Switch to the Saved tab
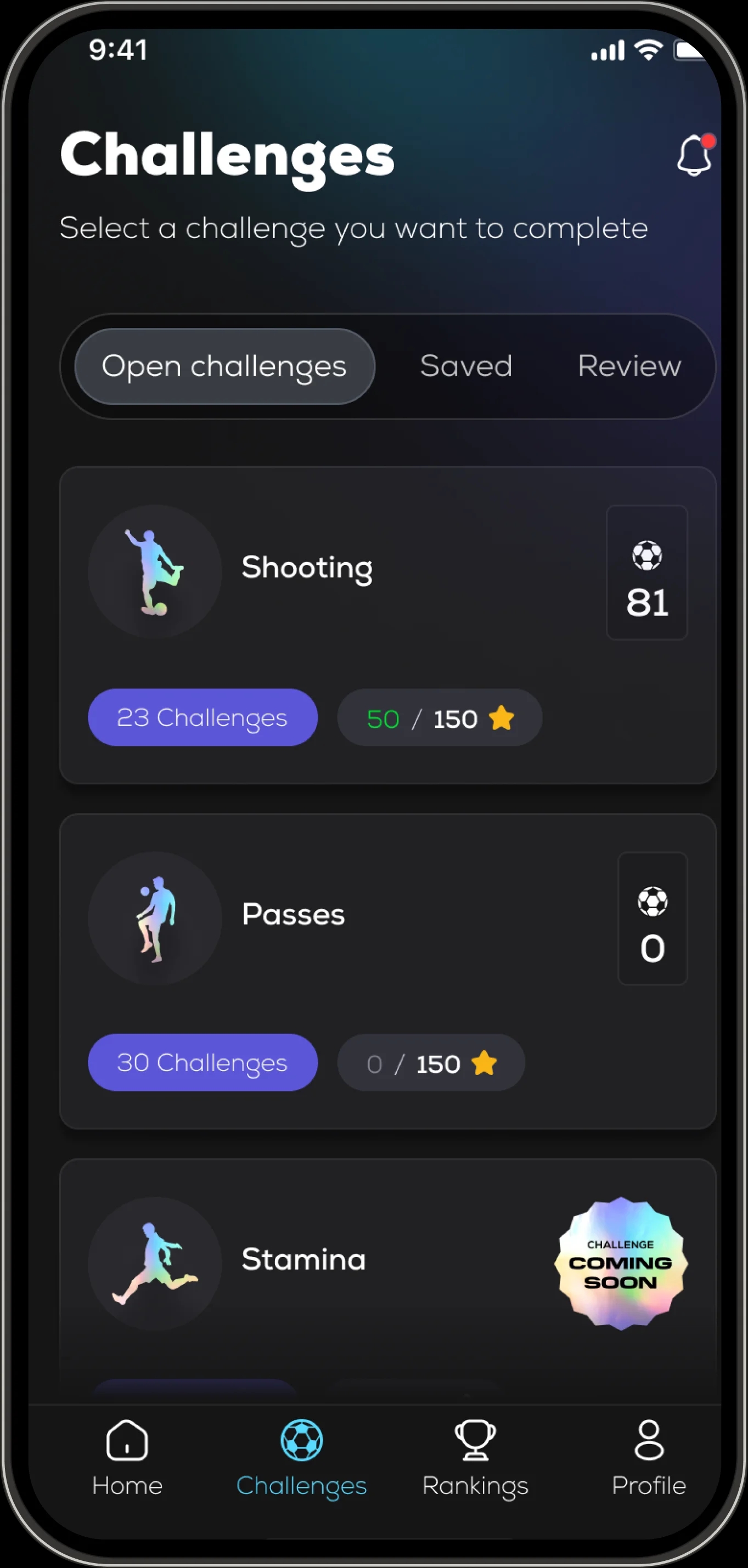The image size is (748, 1568). [466, 366]
